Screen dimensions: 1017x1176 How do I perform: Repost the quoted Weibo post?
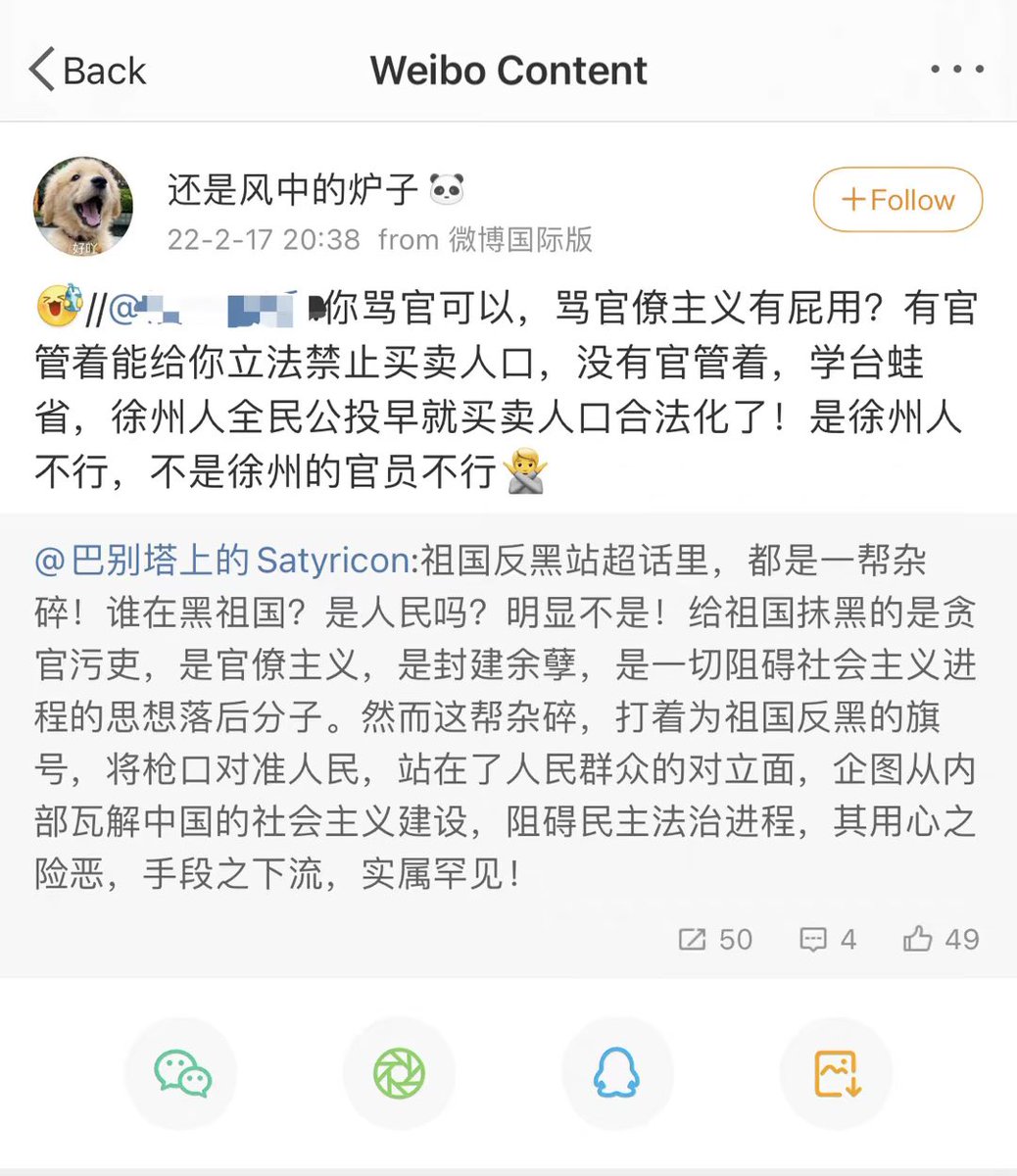(715, 939)
